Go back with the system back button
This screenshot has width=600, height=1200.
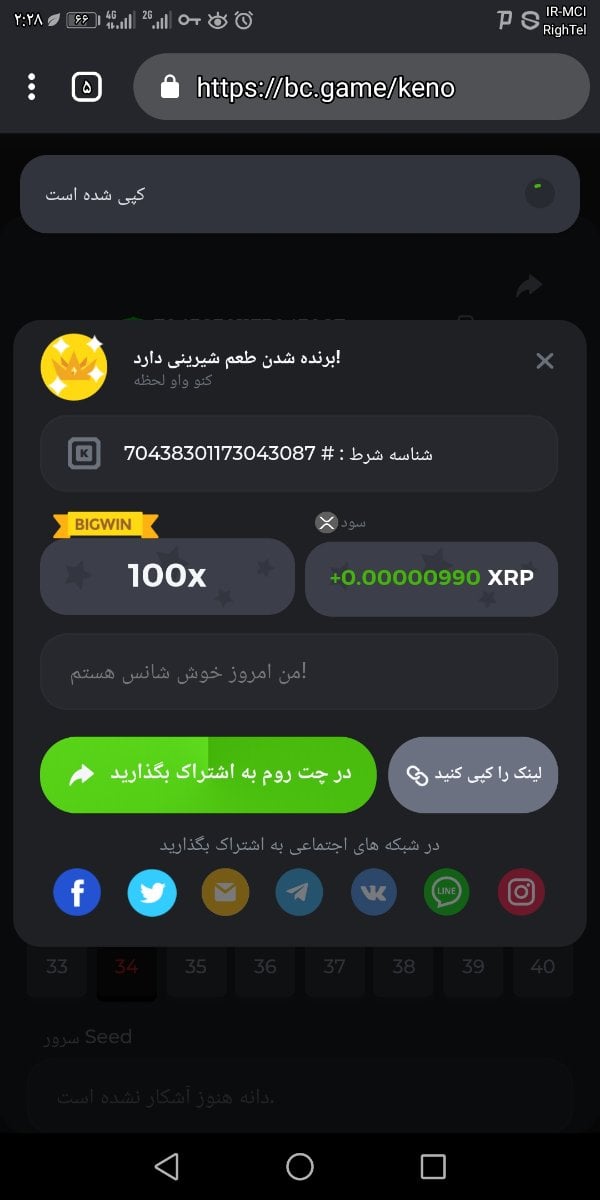click(167, 1166)
